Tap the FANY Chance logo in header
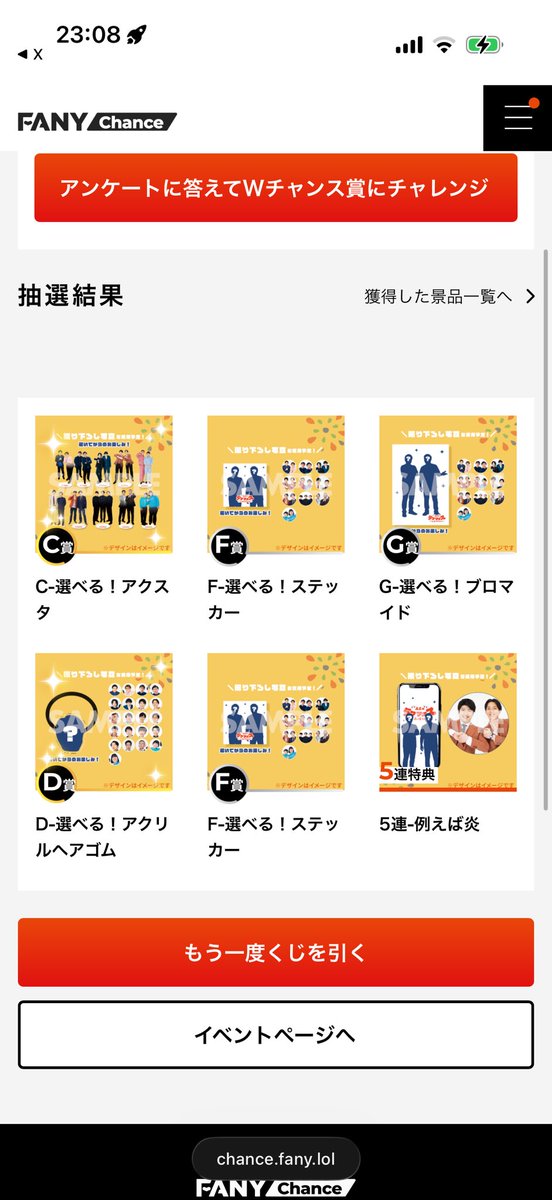The width and height of the screenshot is (552, 1200). (x=97, y=122)
